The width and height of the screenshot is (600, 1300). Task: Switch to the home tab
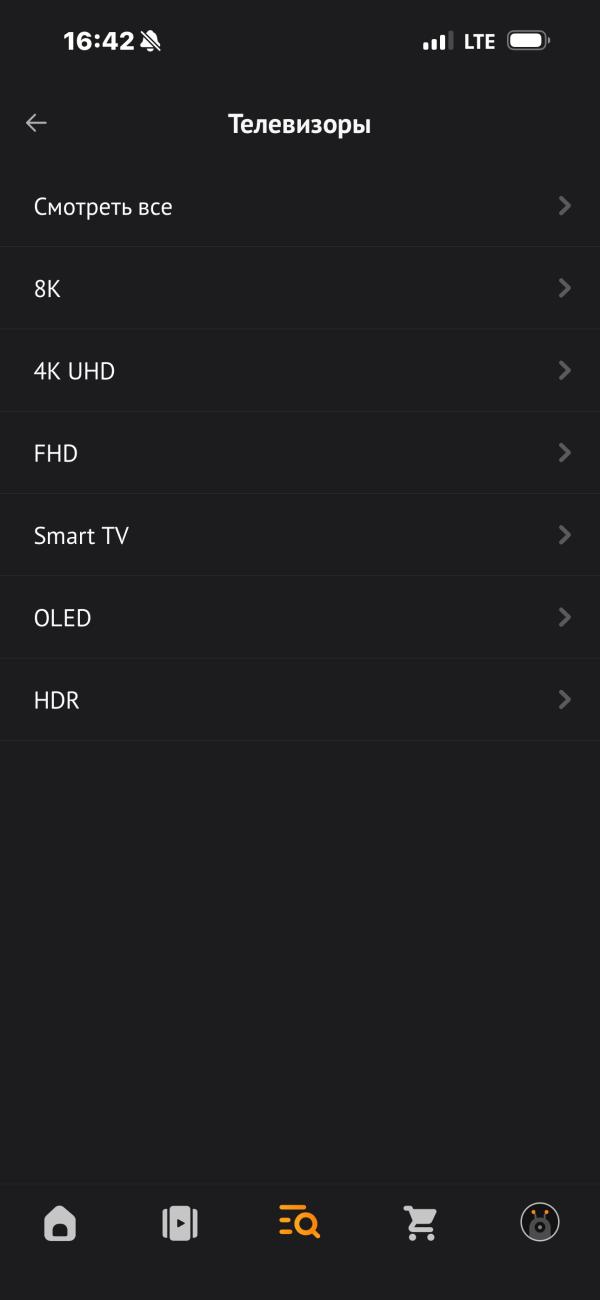click(60, 1222)
